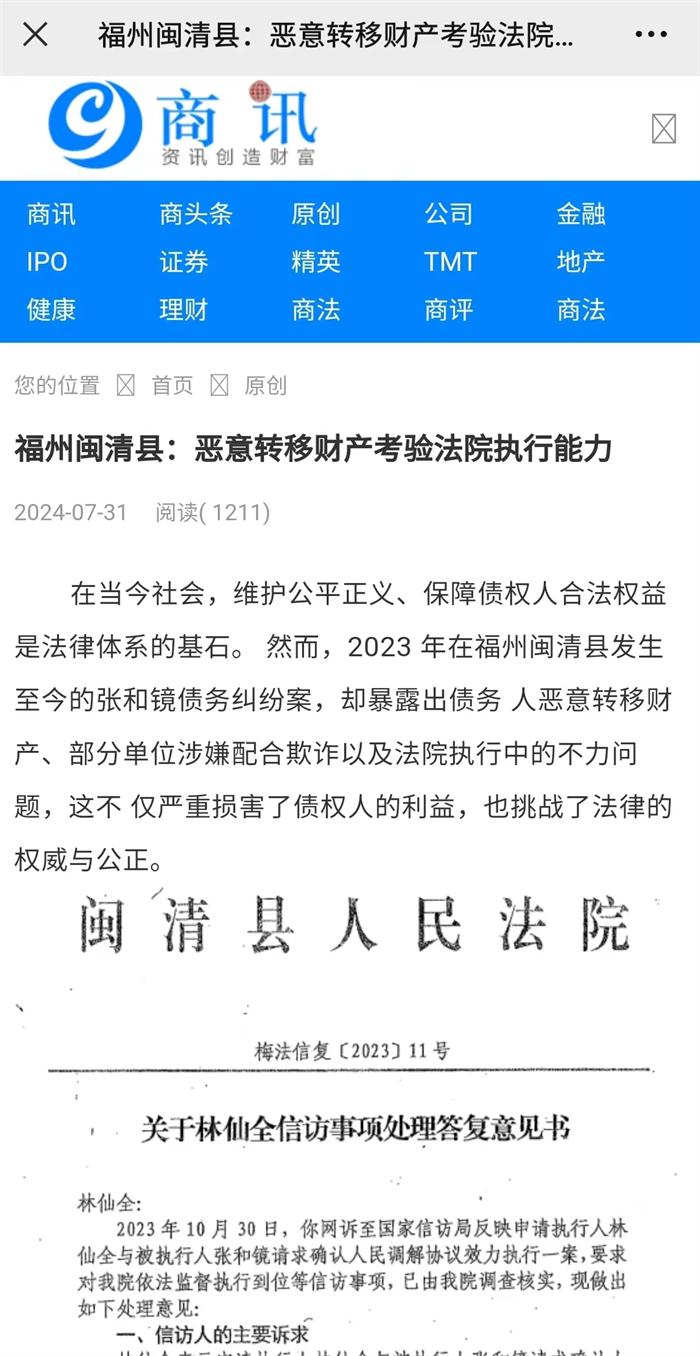Open the 商讯 logo homepage
Image resolution: width=700 pixels, height=1356 pixels.
(182, 126)
